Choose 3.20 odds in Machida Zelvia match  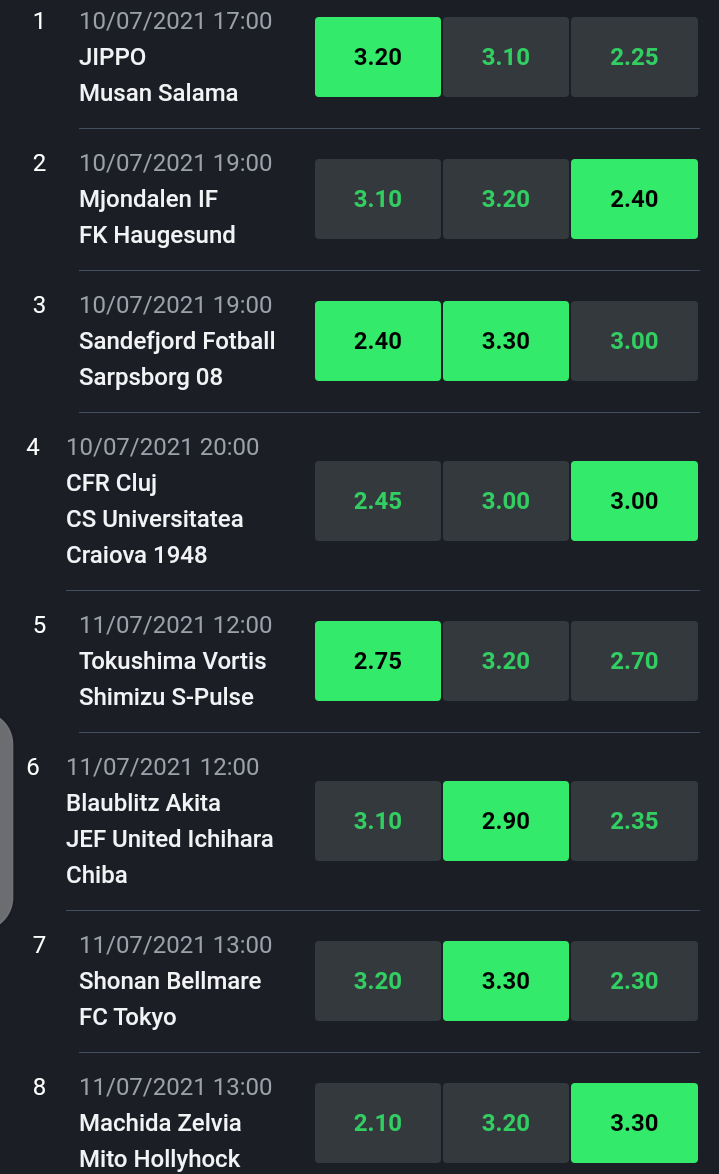pos(506,1123)
